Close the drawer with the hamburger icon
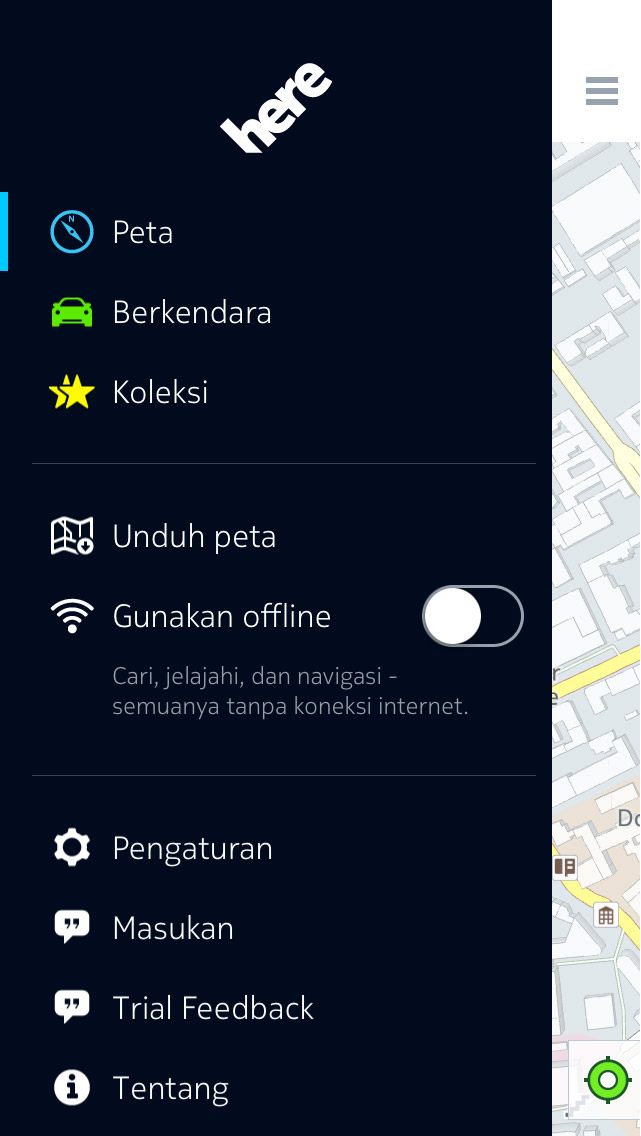Viewport: 641px width, 1136px height. [601, 91]
